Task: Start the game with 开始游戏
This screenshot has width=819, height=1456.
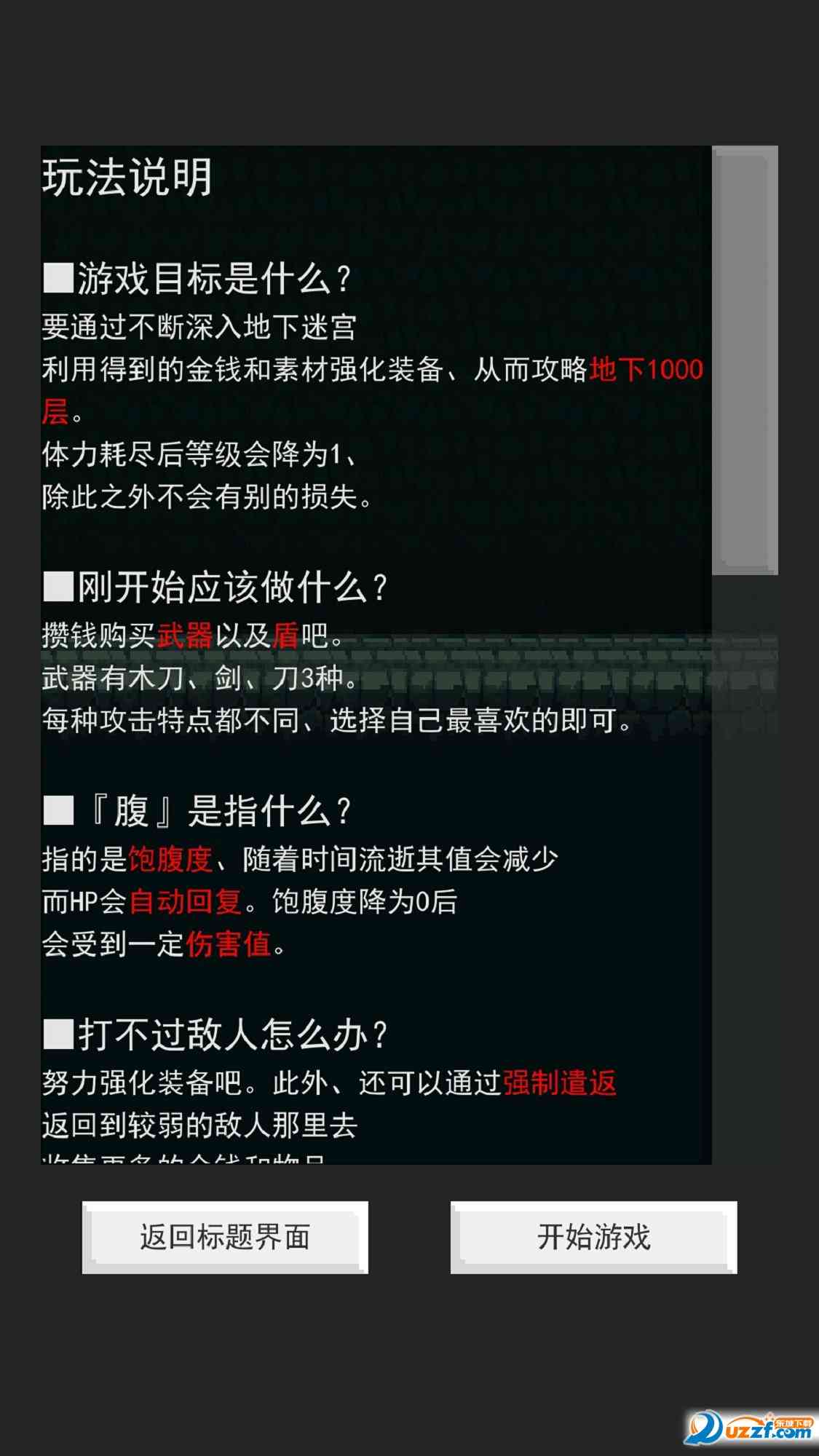Action: (593, 1237)
